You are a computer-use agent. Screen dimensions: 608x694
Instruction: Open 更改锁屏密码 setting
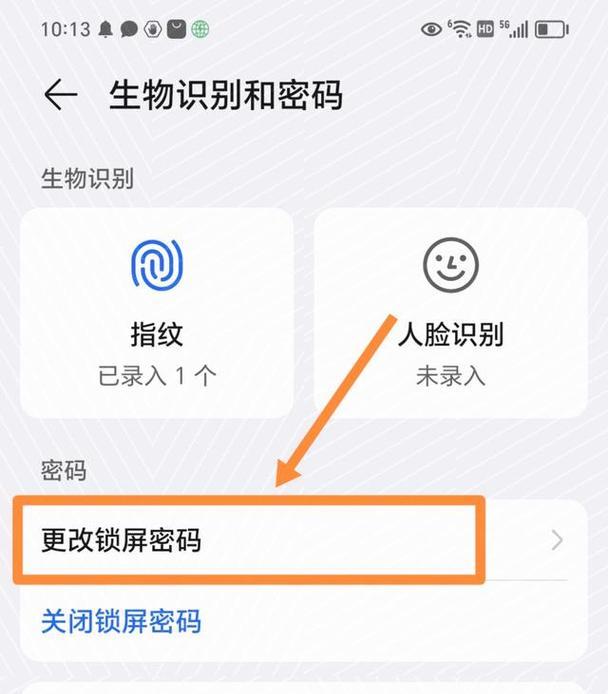[250, 541]
